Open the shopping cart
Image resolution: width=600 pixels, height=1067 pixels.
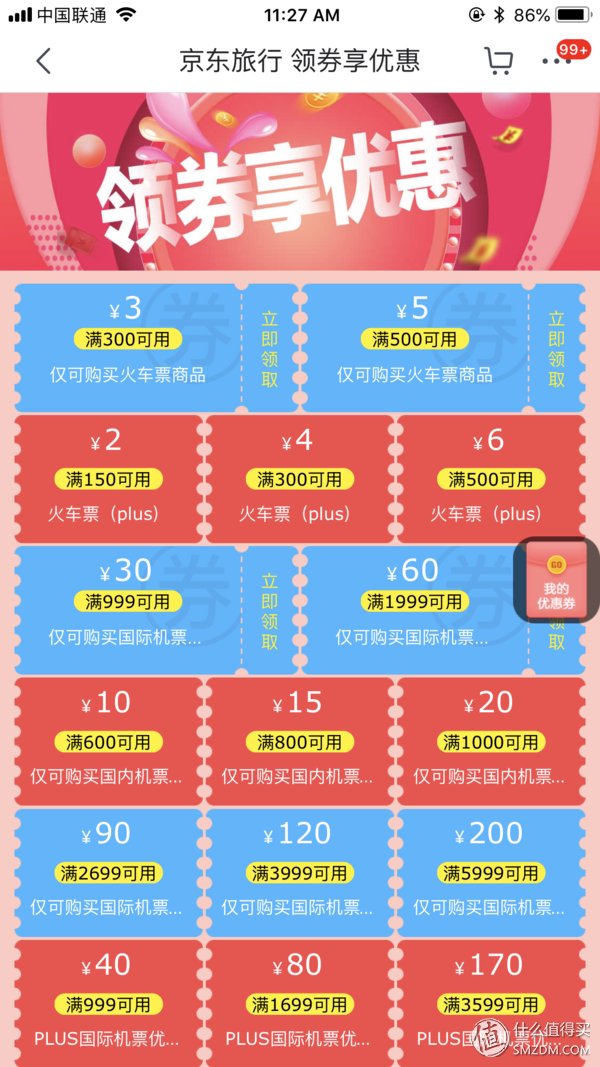pos(497,61)
